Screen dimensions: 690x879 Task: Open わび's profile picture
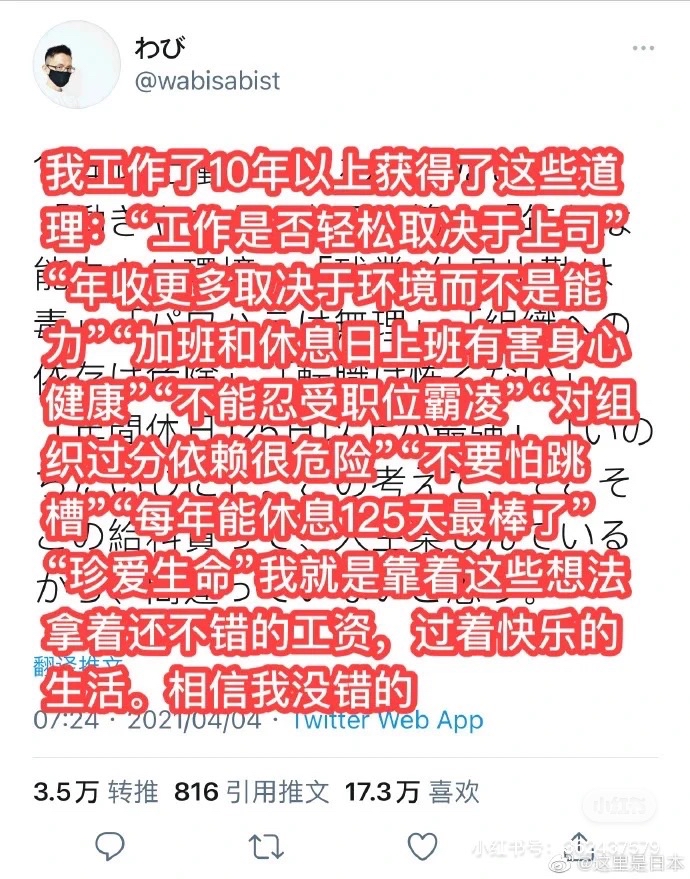coord(77,64)
